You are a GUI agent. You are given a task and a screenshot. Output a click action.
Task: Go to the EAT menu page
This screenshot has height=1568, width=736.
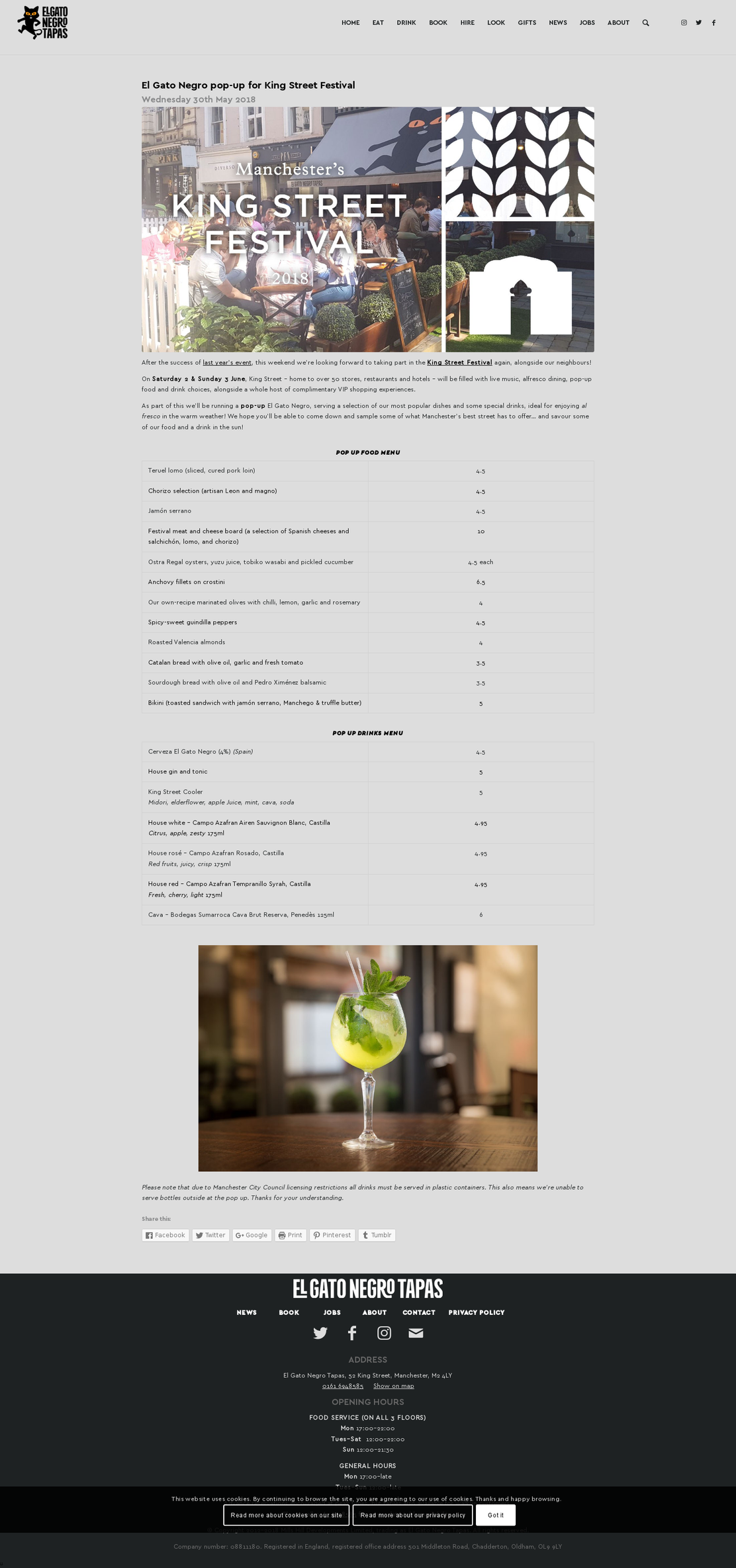[x=378, y=23]
